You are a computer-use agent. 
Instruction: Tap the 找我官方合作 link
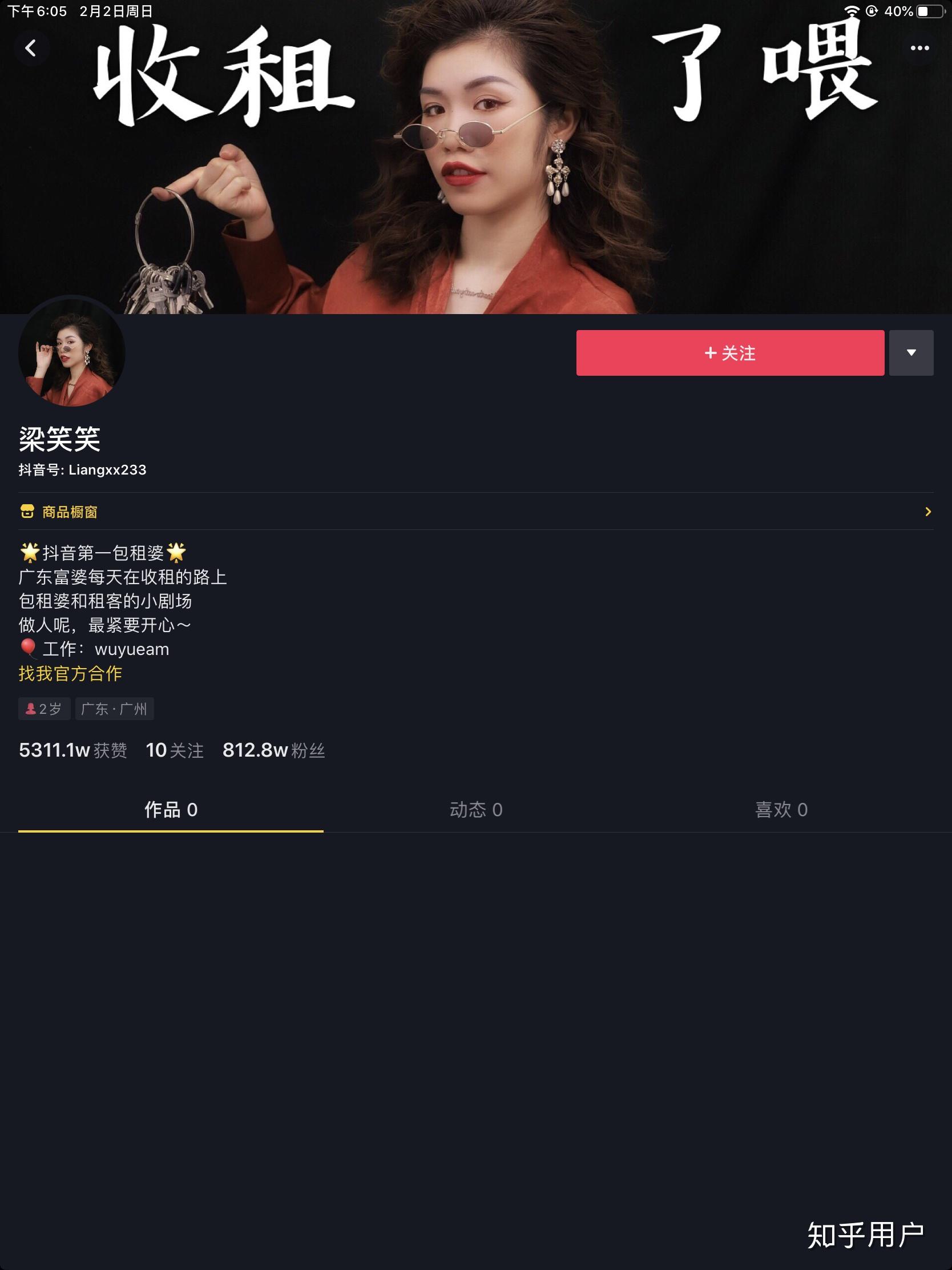point(70,673)
